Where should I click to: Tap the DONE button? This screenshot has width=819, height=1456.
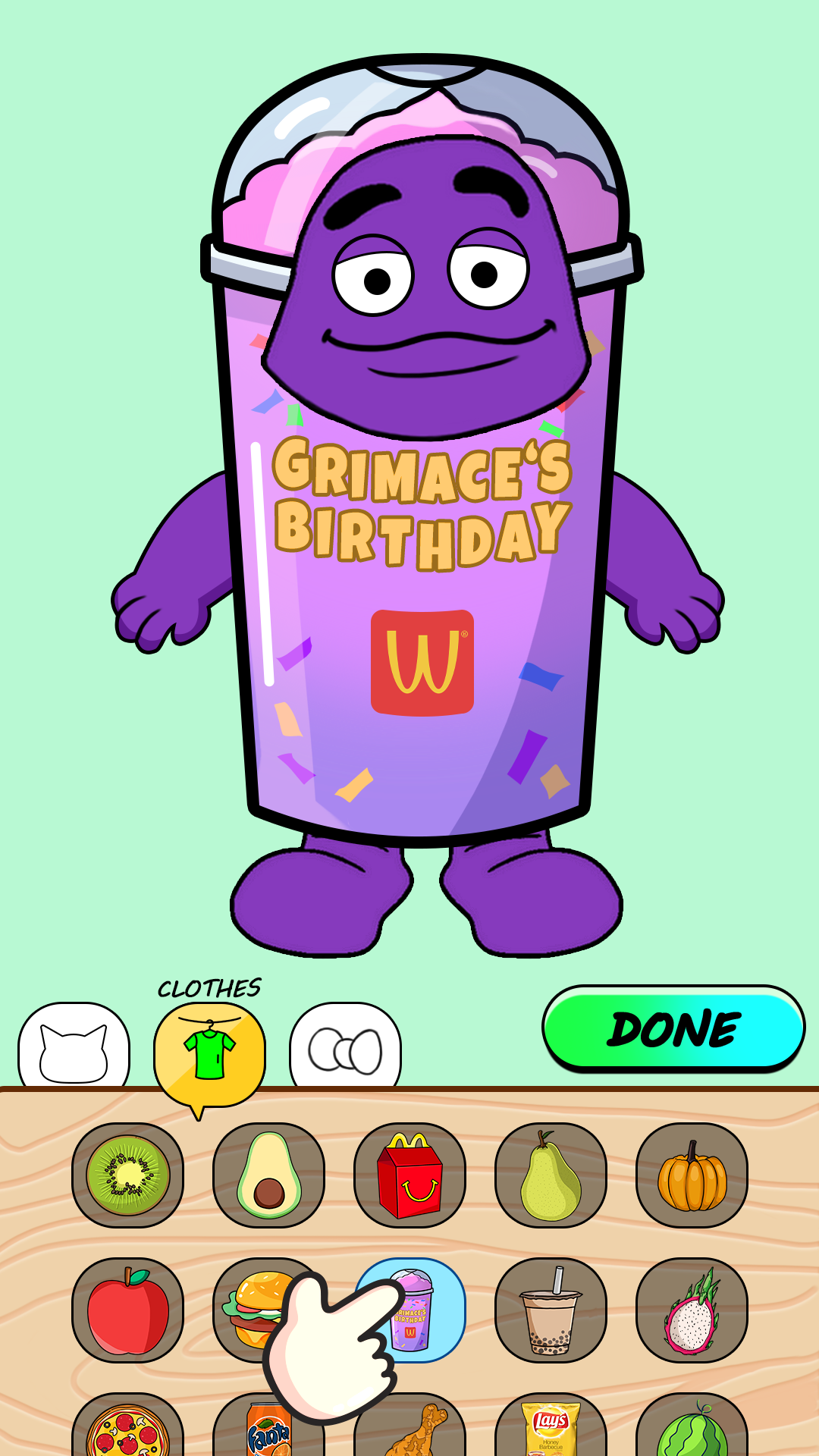tap(673, 1029)
